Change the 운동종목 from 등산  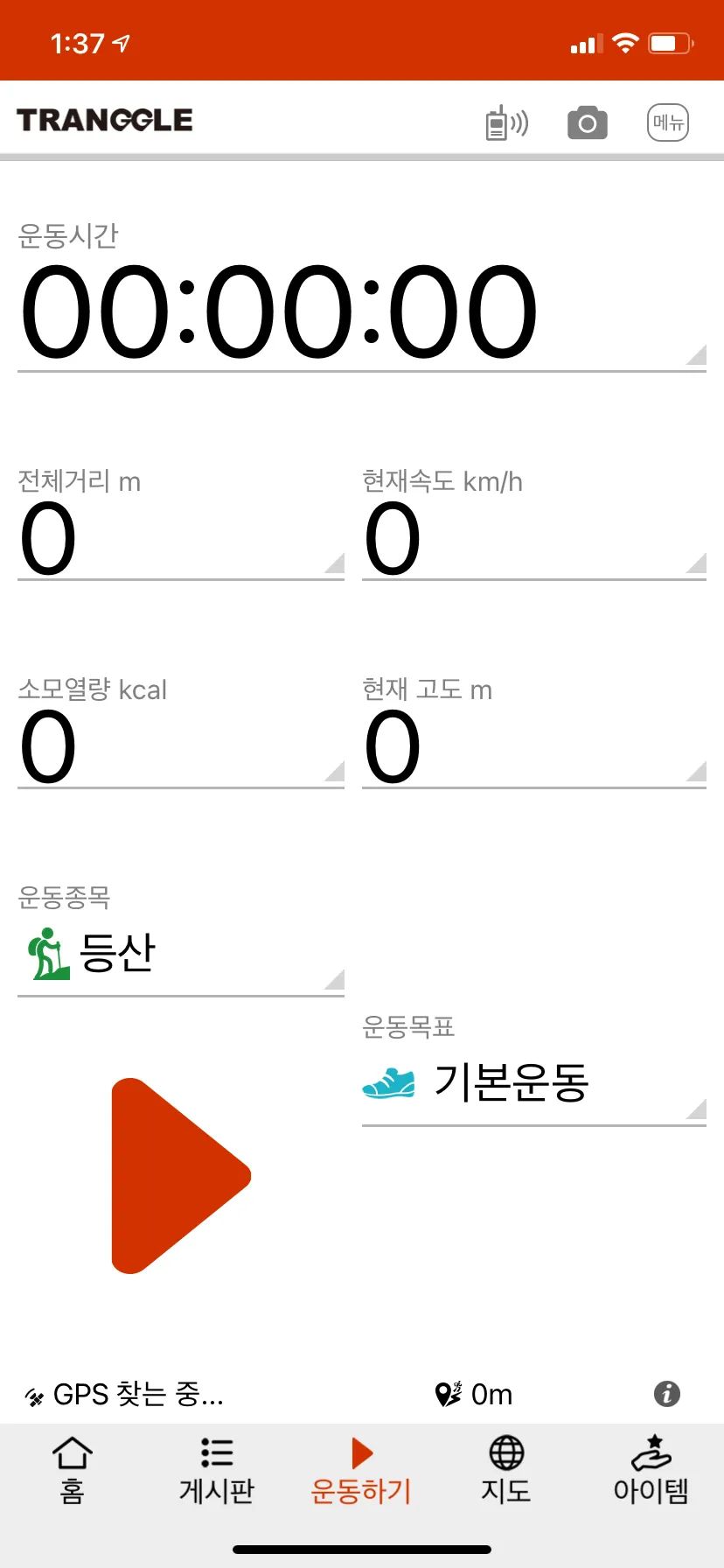180,952
